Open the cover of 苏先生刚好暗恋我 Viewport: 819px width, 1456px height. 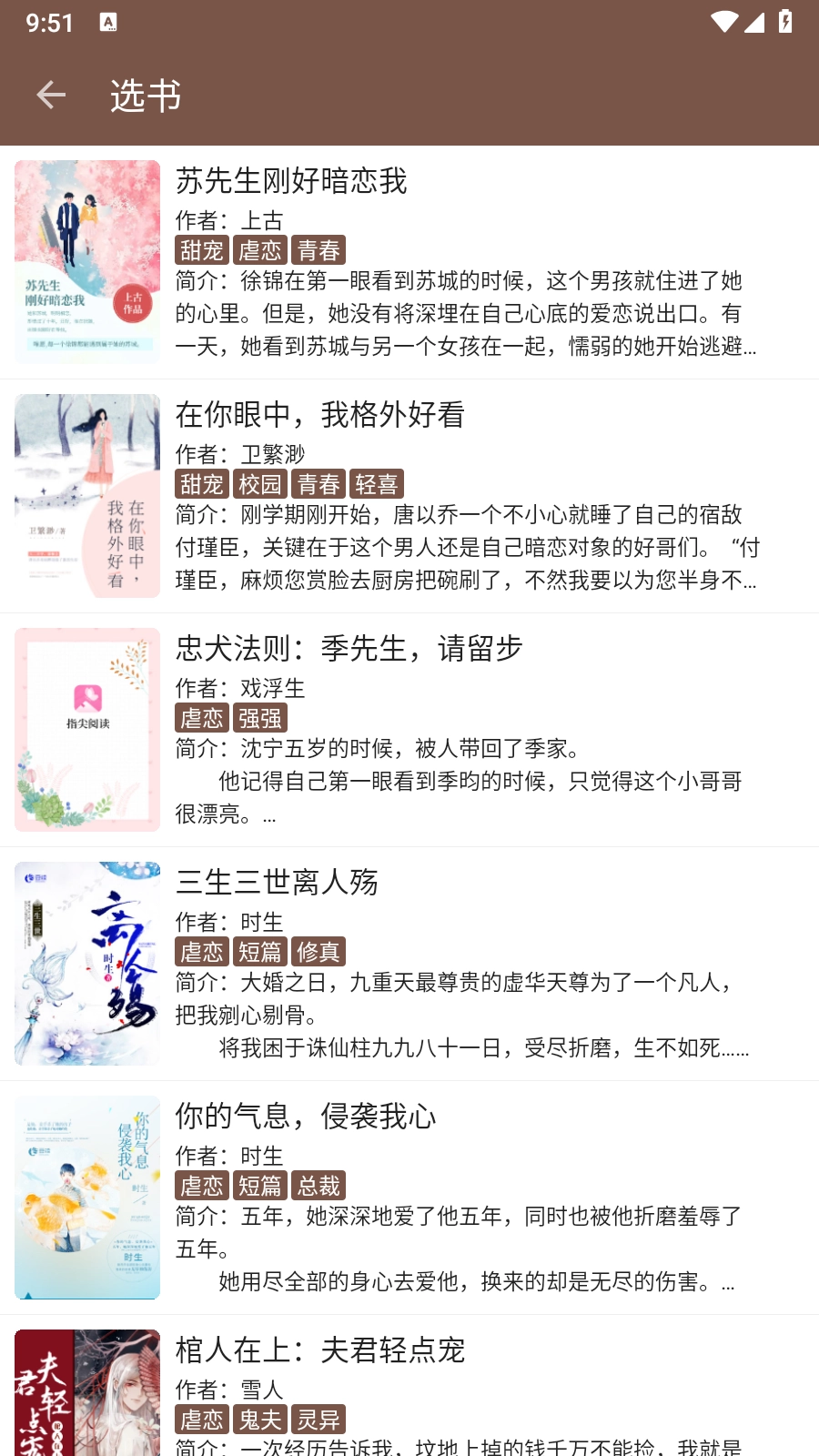click(x=86, y=261)
